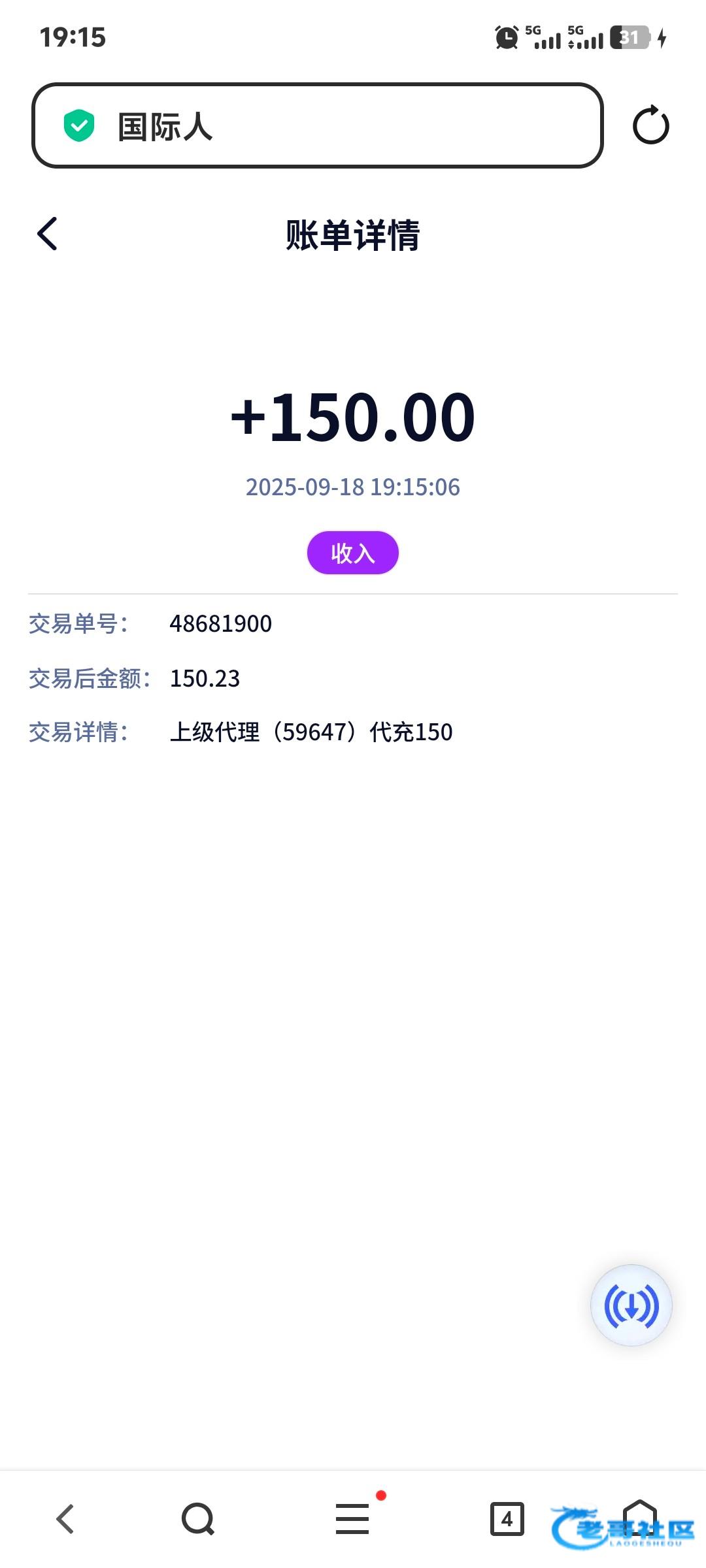The width and height of the screenshot is (706, 1568).
Task: Open the browser's search icon
Action: pyautogui.click(x=198, y=1518)
